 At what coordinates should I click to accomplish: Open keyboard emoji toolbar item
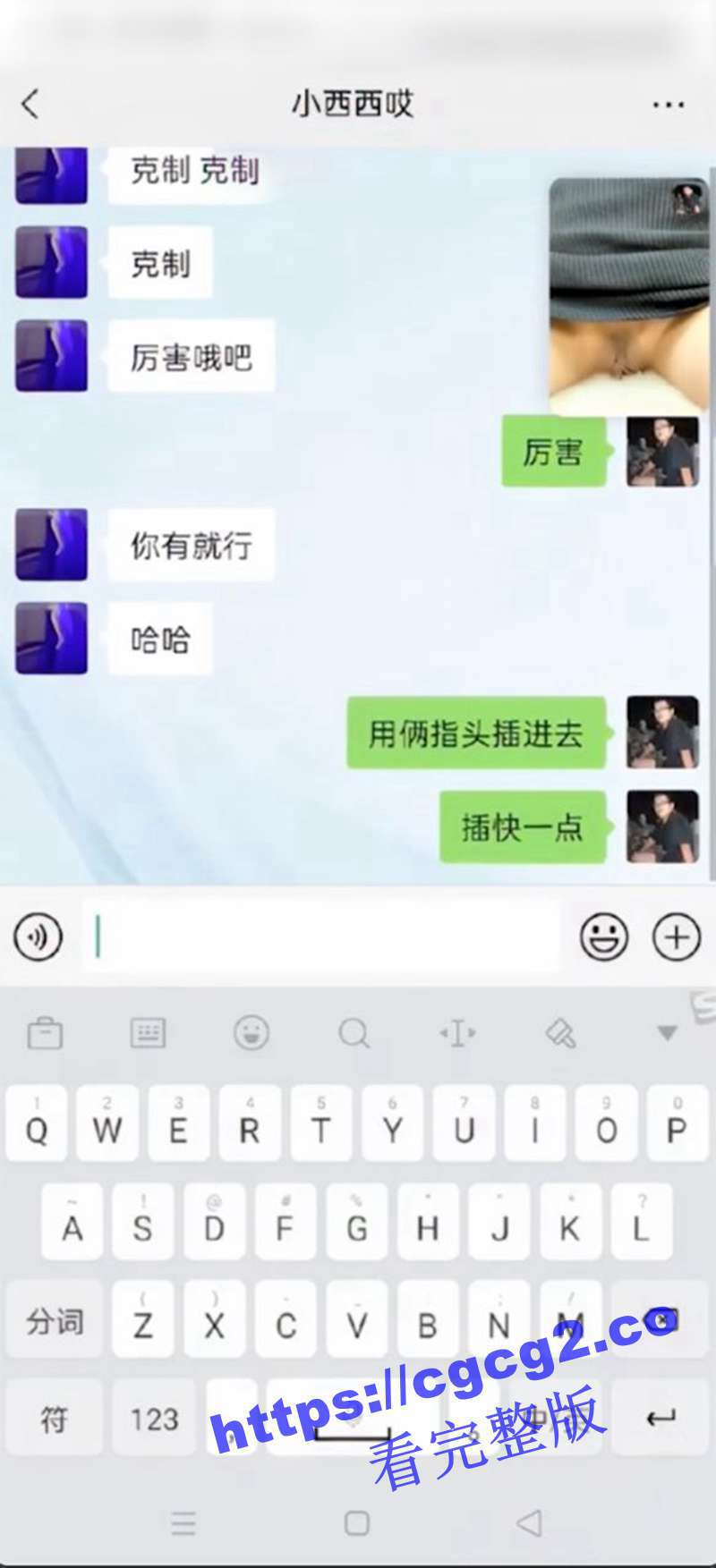click(251, 1033)
